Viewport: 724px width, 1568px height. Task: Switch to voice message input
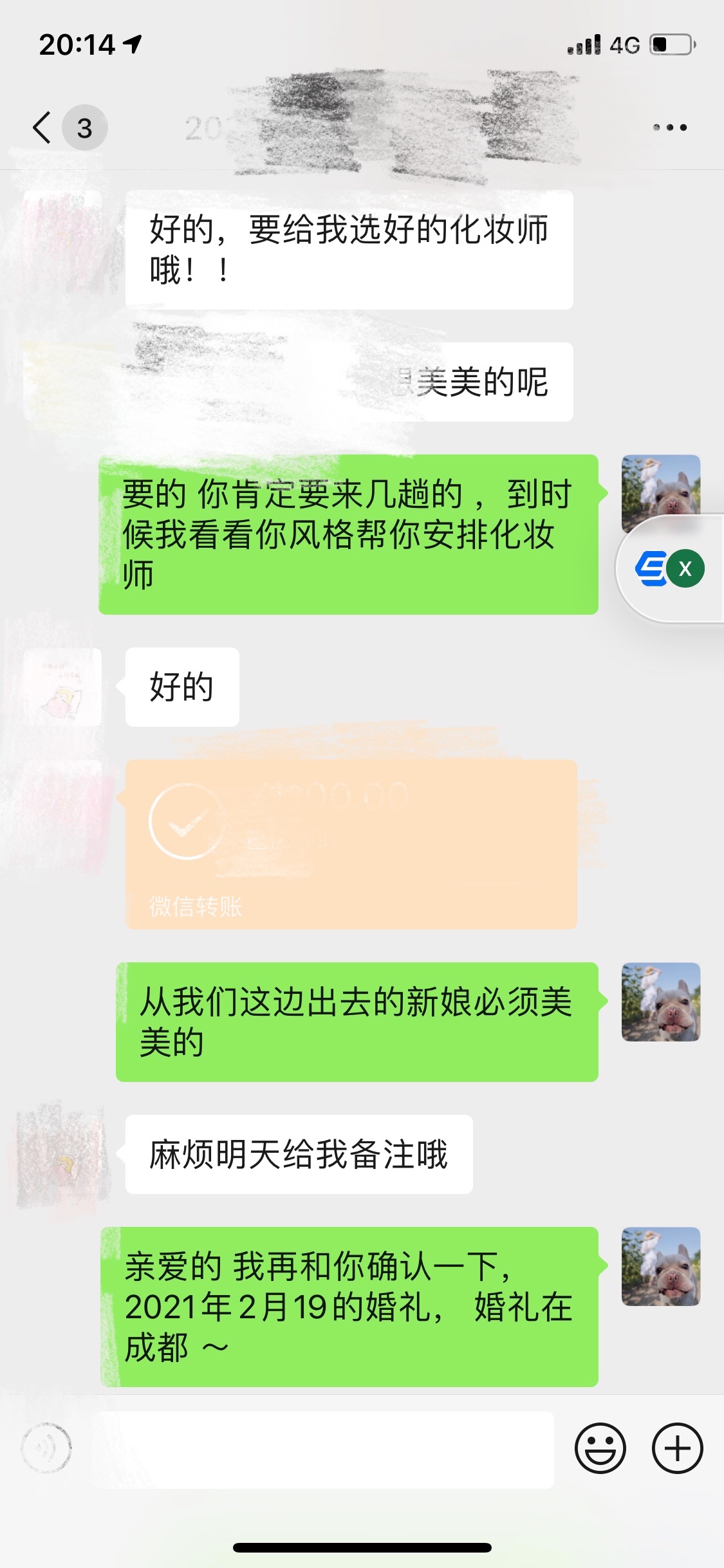point(46,1449)
